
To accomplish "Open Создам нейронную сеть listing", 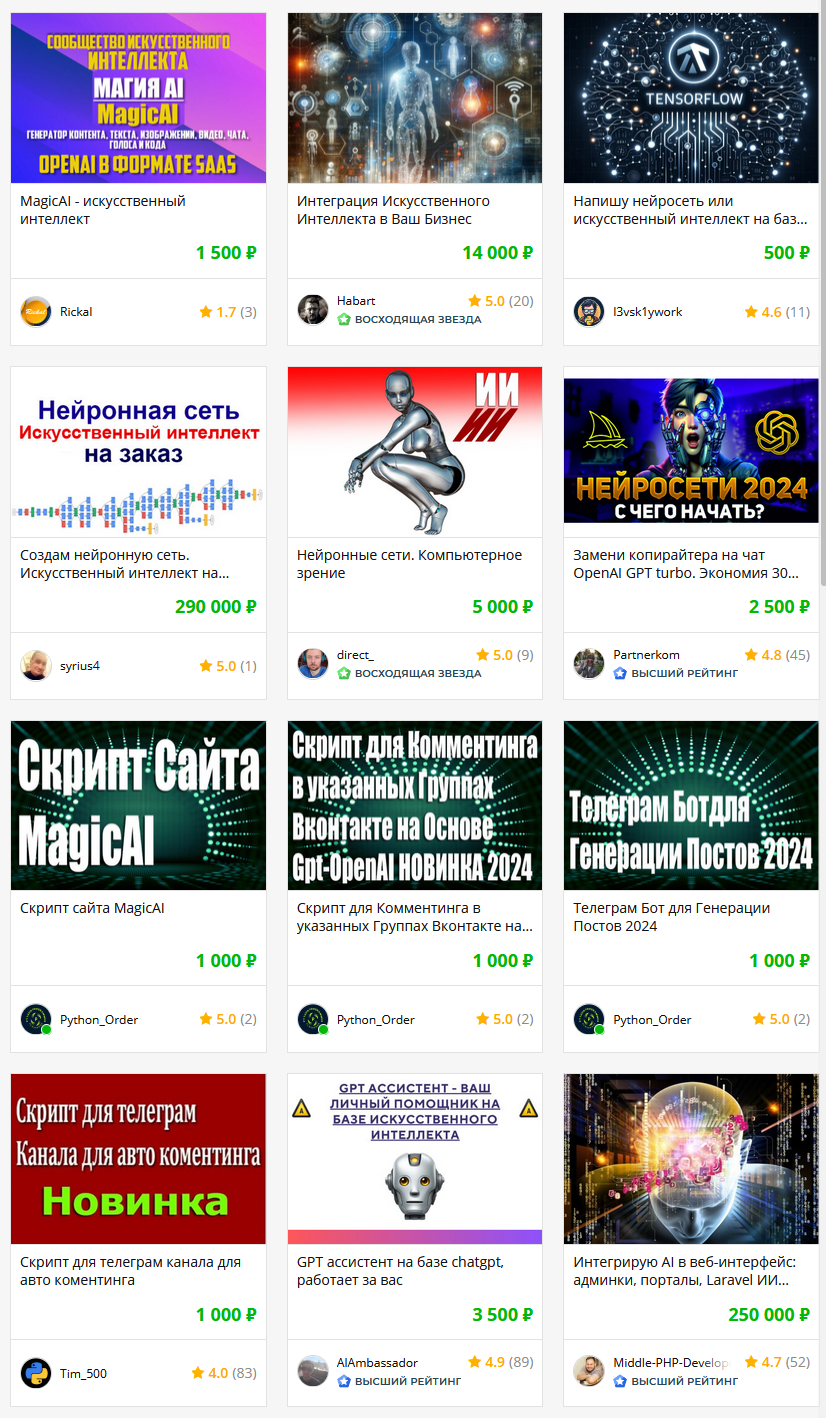I will click(x=124, y=564).
